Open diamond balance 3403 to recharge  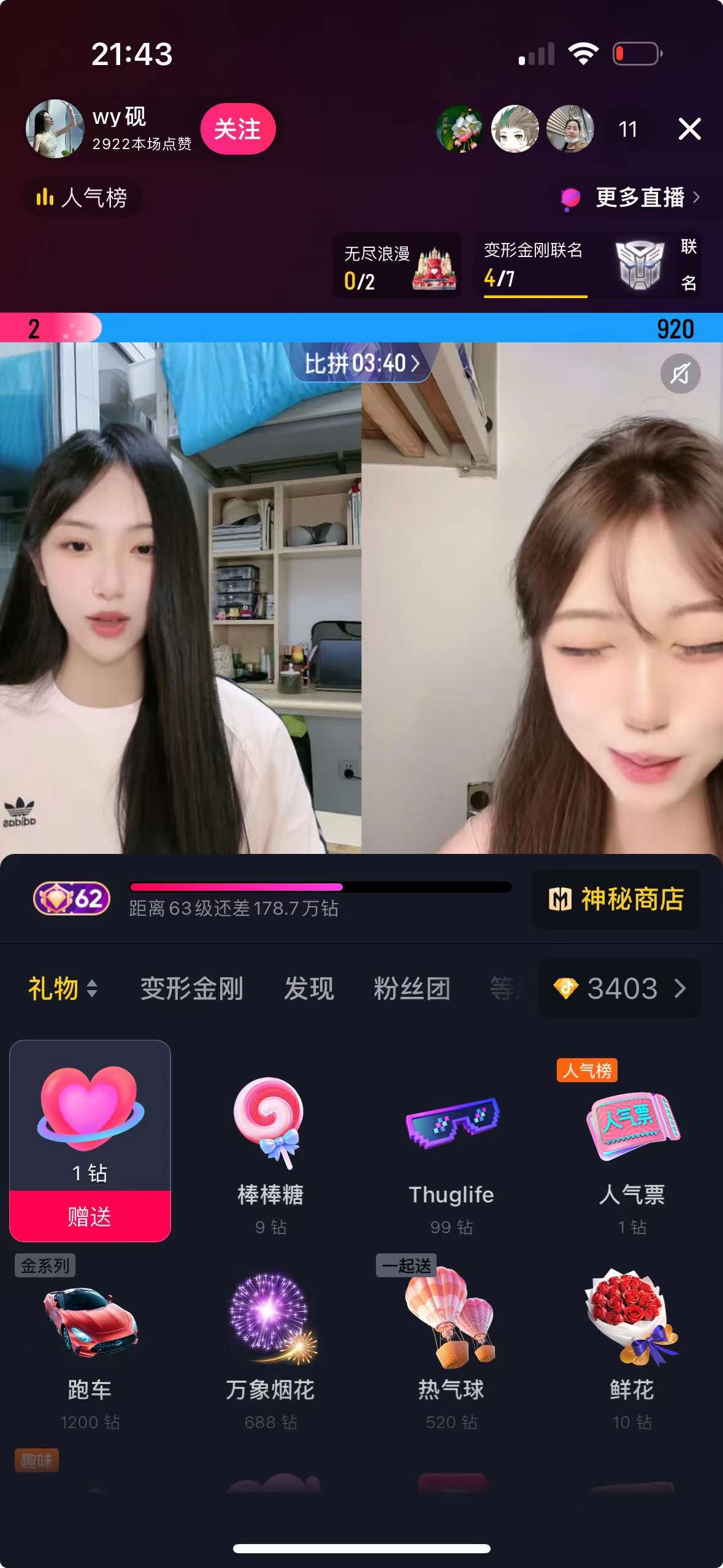point(619,988)
